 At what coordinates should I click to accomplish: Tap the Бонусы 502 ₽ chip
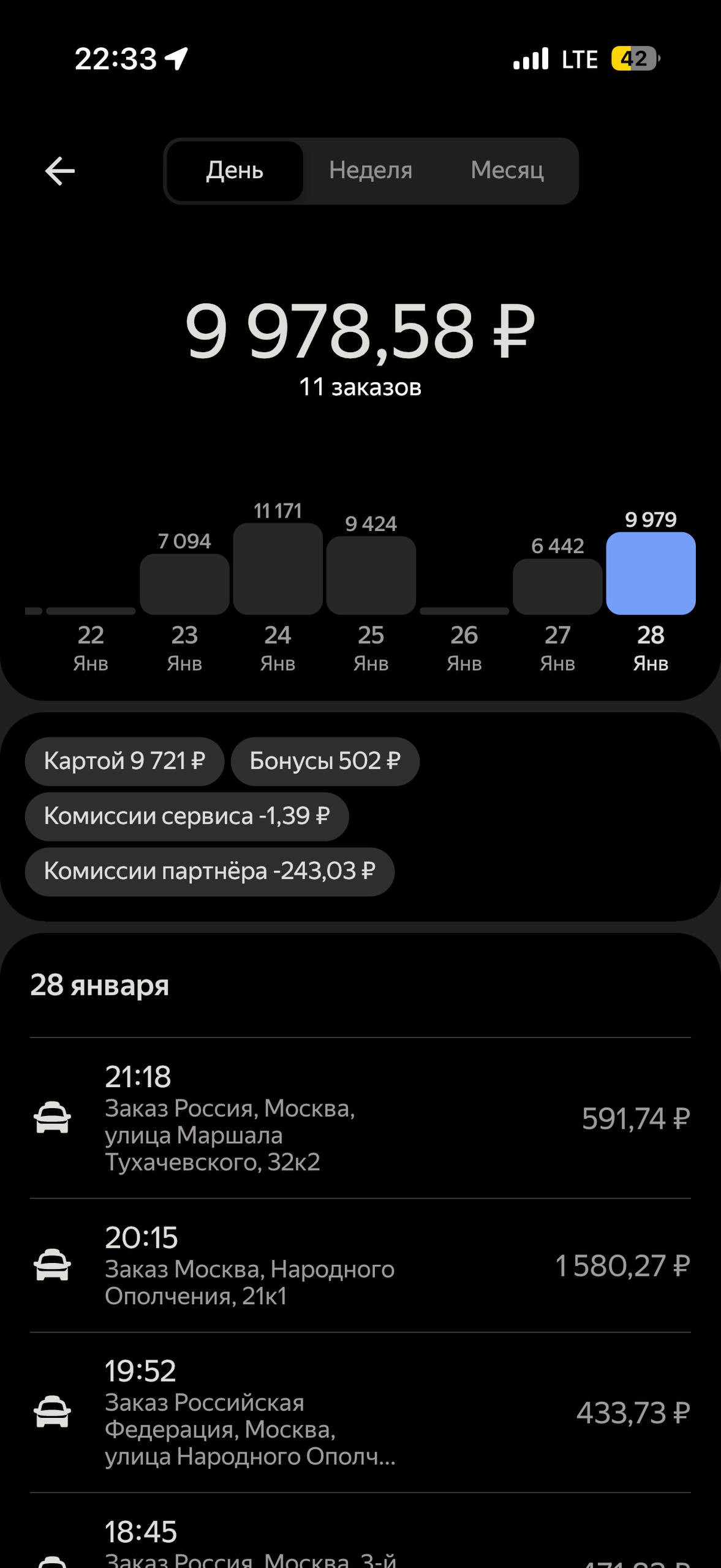(x=325, y=761)
